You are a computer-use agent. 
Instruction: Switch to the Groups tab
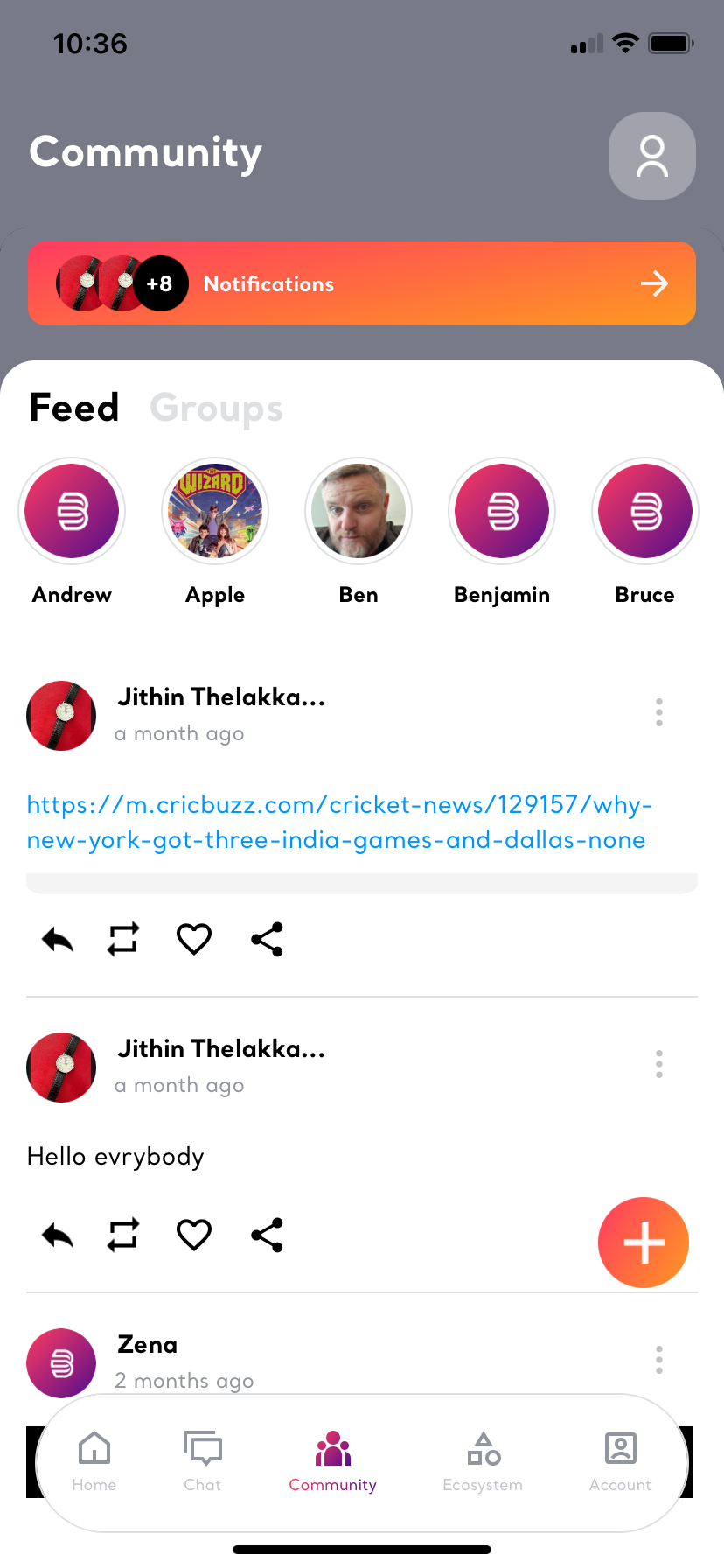[216, 409]
